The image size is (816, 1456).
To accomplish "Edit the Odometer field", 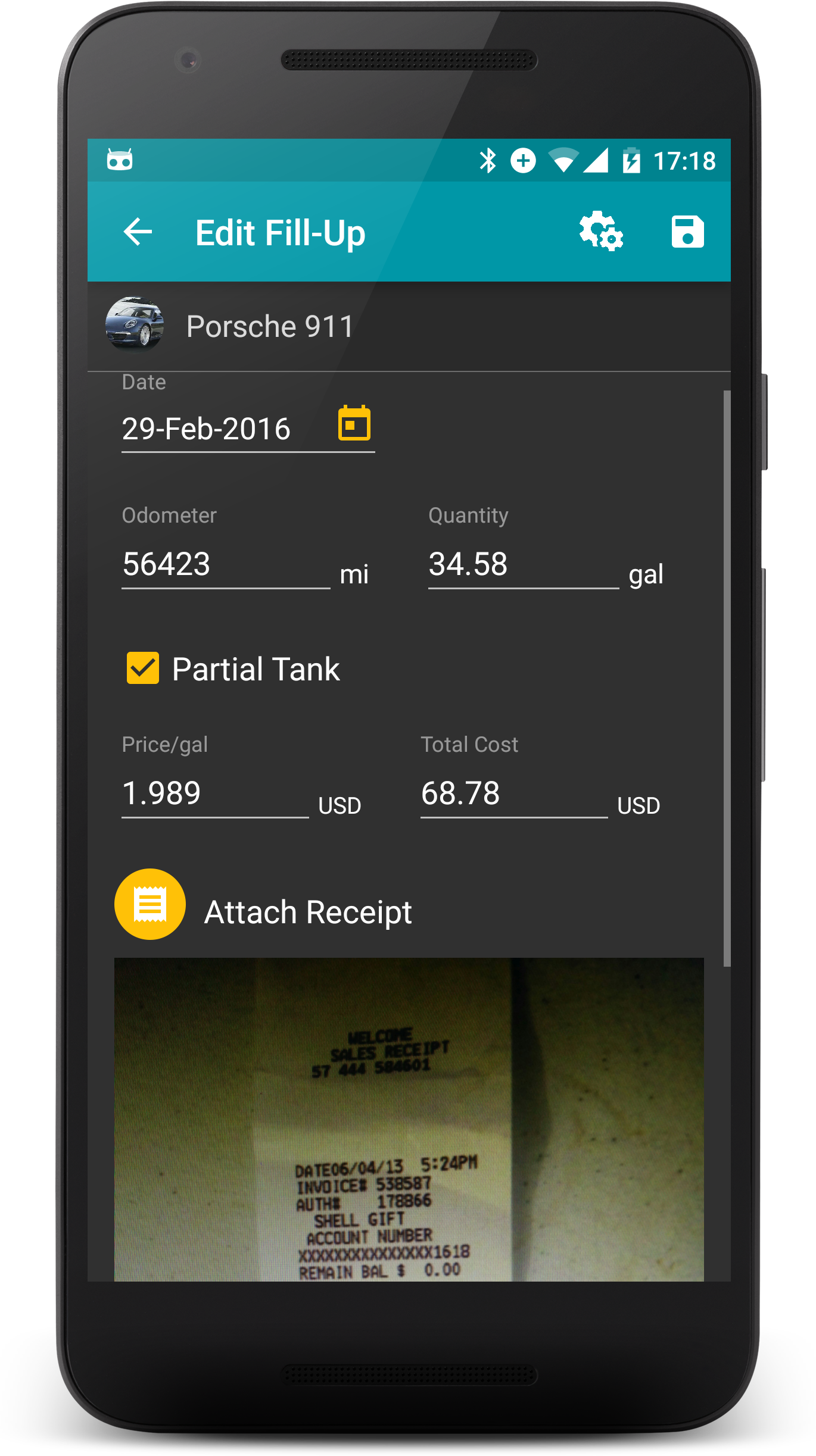I will (x=225, y=564).
